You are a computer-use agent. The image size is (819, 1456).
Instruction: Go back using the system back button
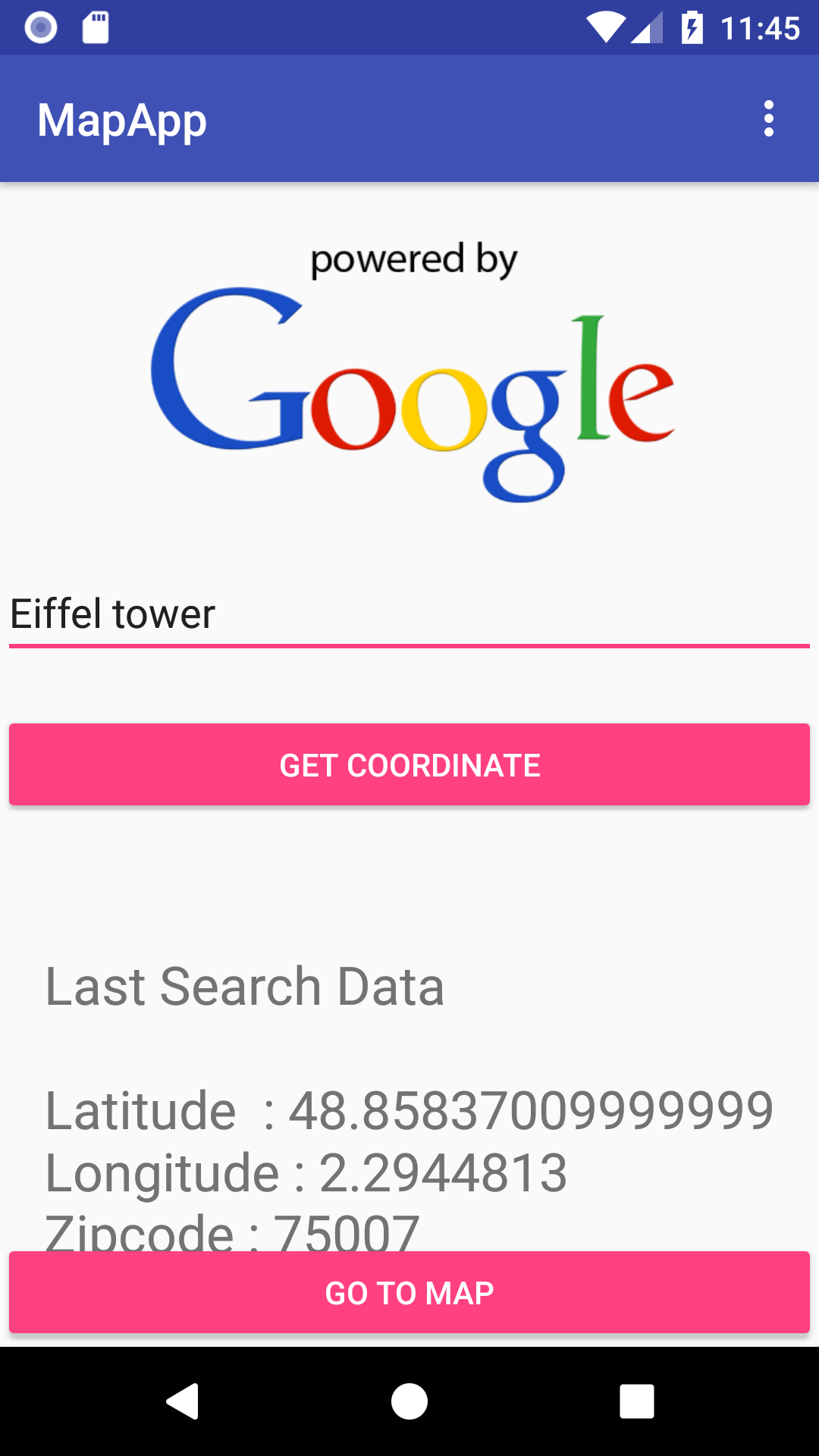click(x=183, y=1401)
